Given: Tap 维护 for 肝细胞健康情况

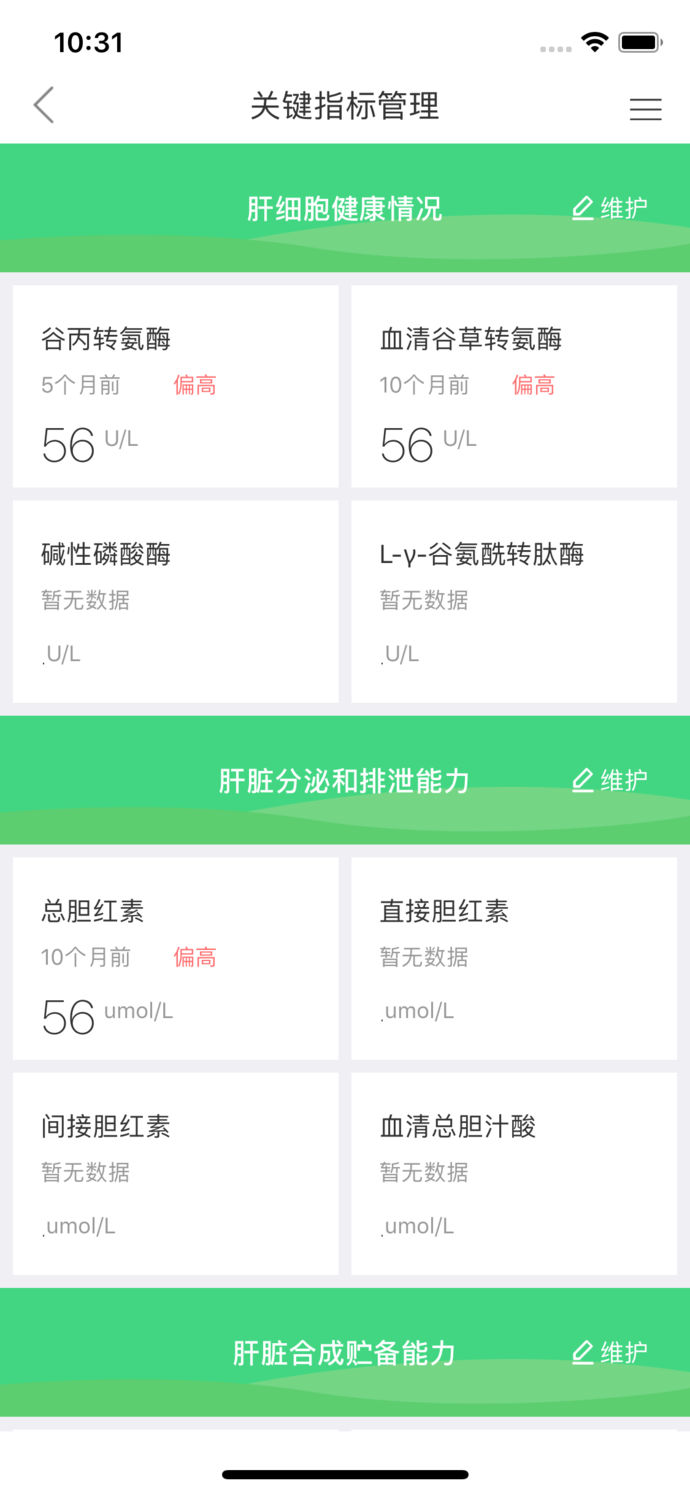Looking at the screenshot, I should 610,208.
